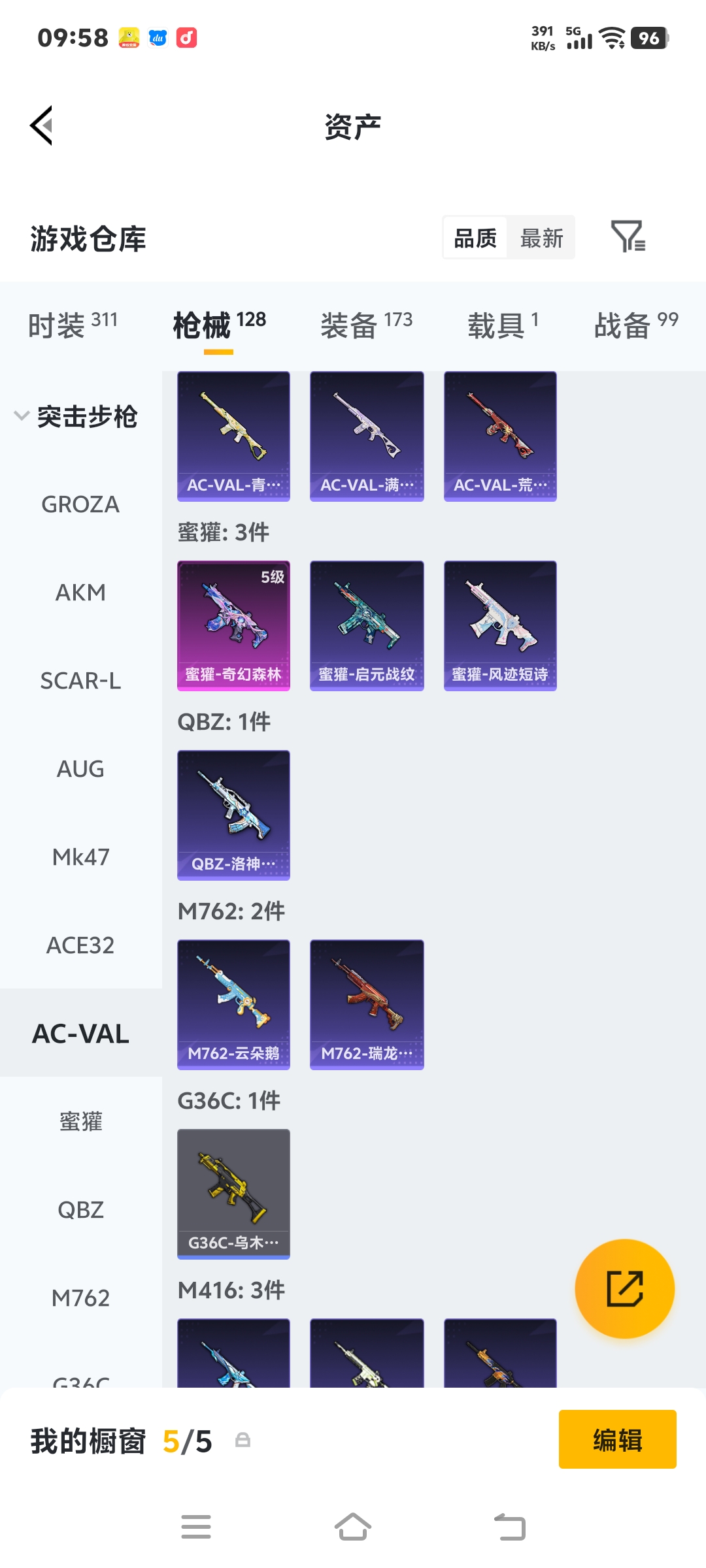Collapse the 突击步枪 category
The height and width of the screenshot is (1568, 706).
click(x=76, y=416)
